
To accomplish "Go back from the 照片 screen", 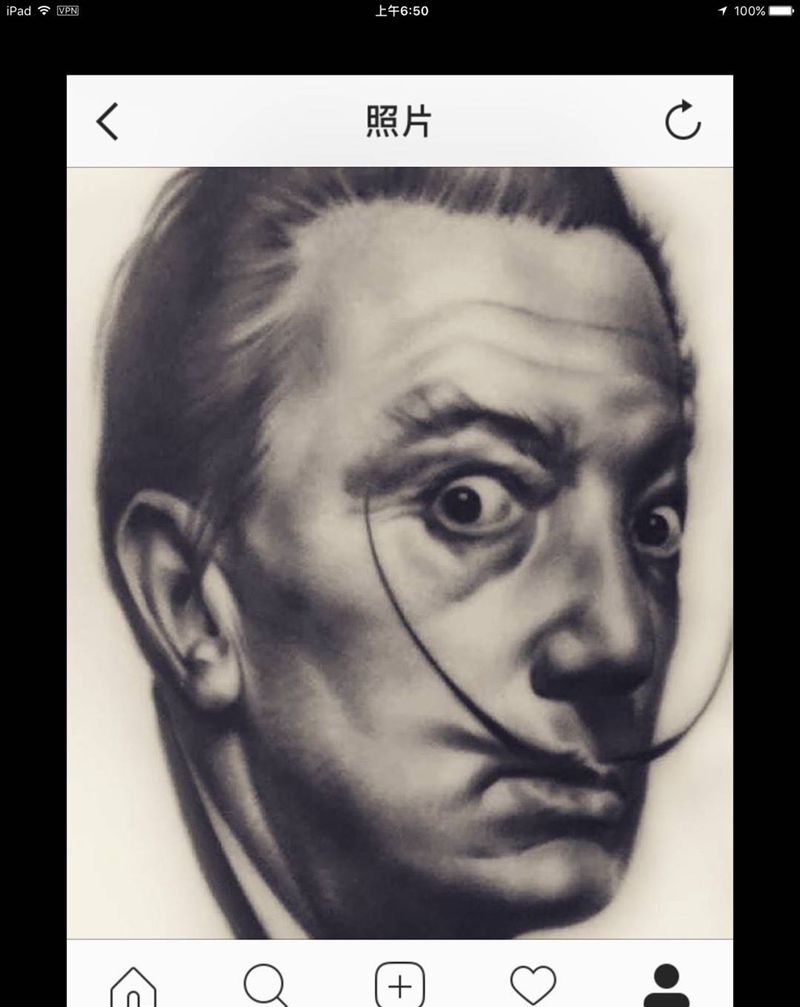I will coord(107,122).
